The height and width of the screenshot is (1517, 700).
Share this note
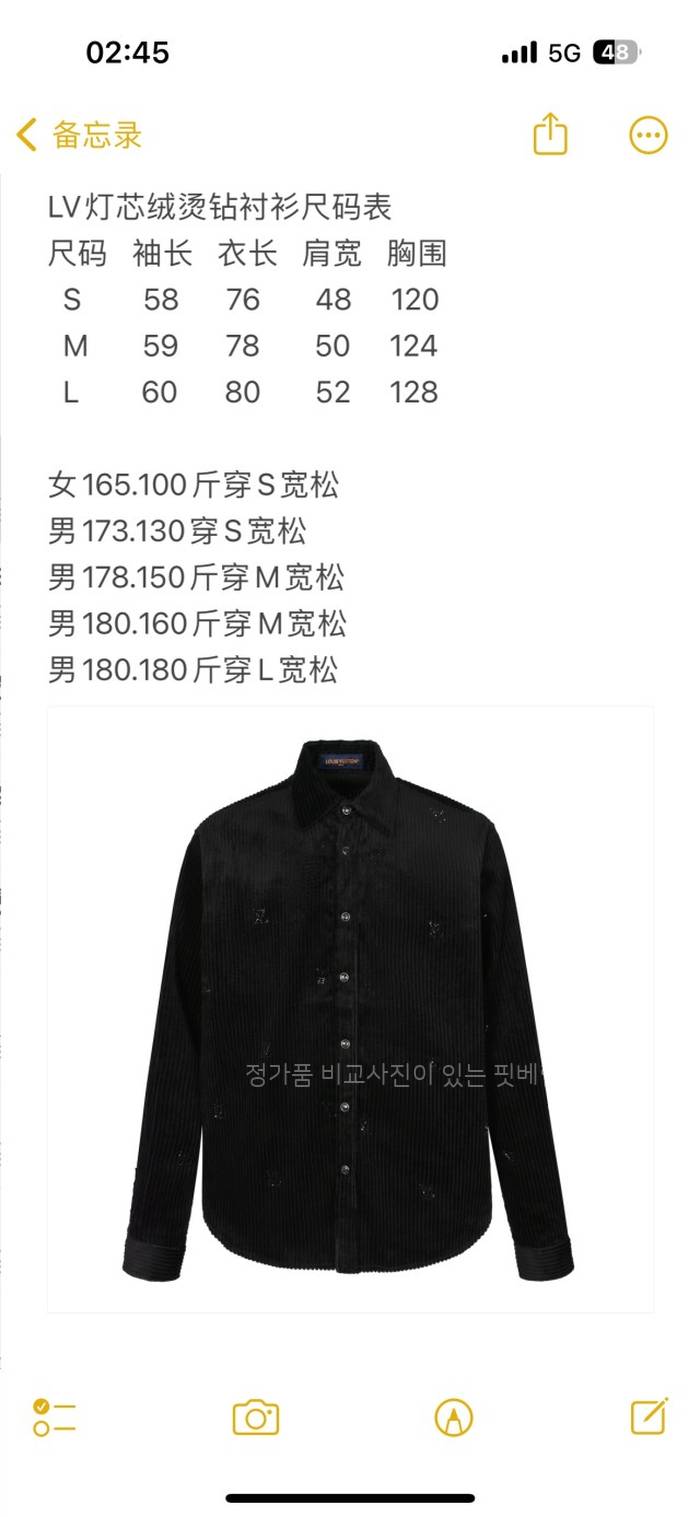(550, 135)
